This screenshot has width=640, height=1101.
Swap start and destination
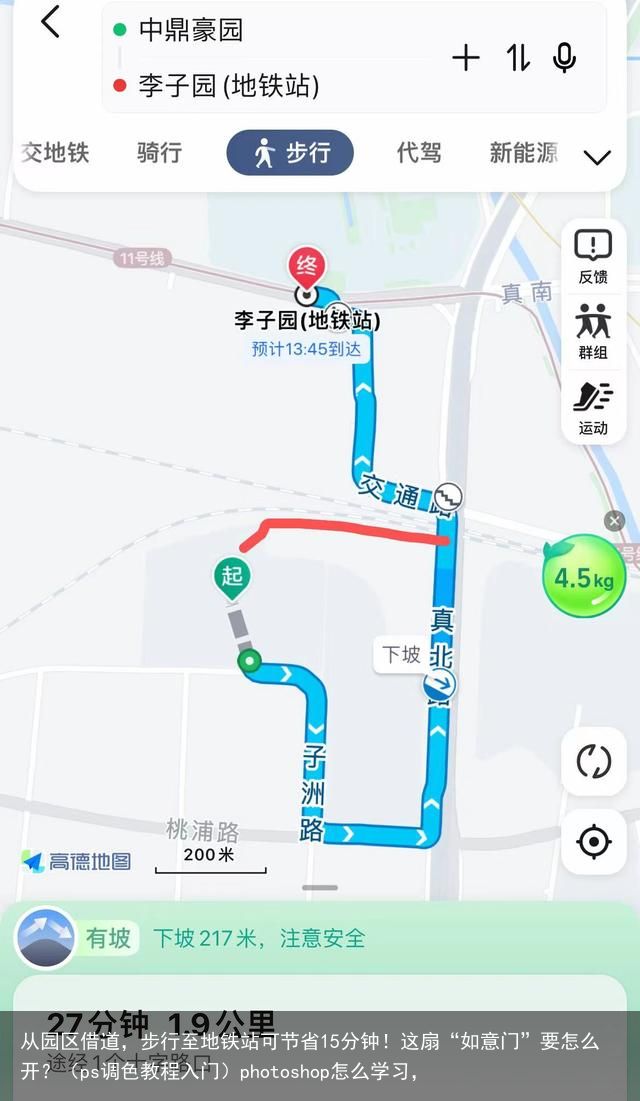coord(517,58)
